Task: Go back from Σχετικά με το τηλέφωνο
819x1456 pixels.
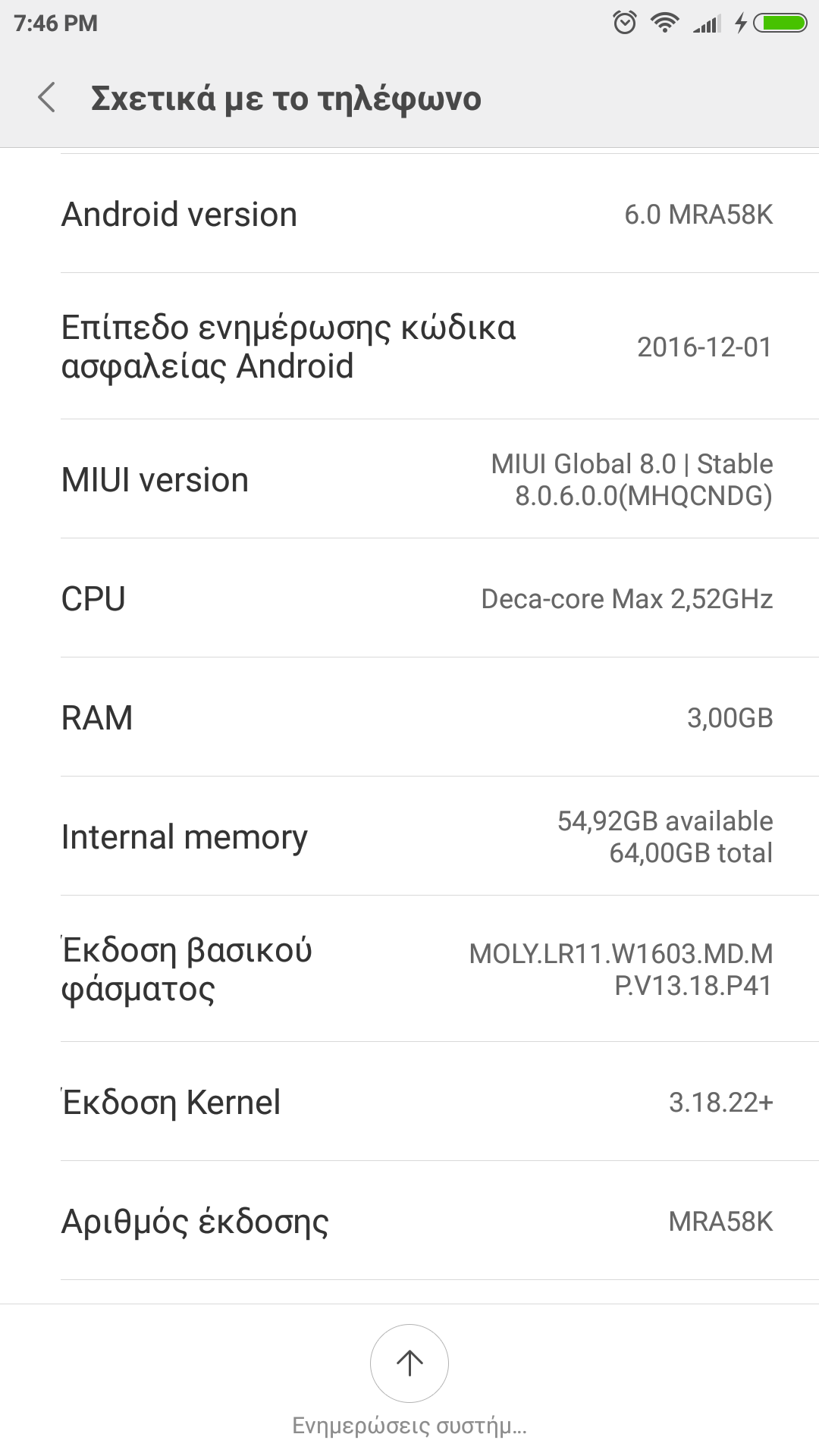Action: click(x=47, y=99)
